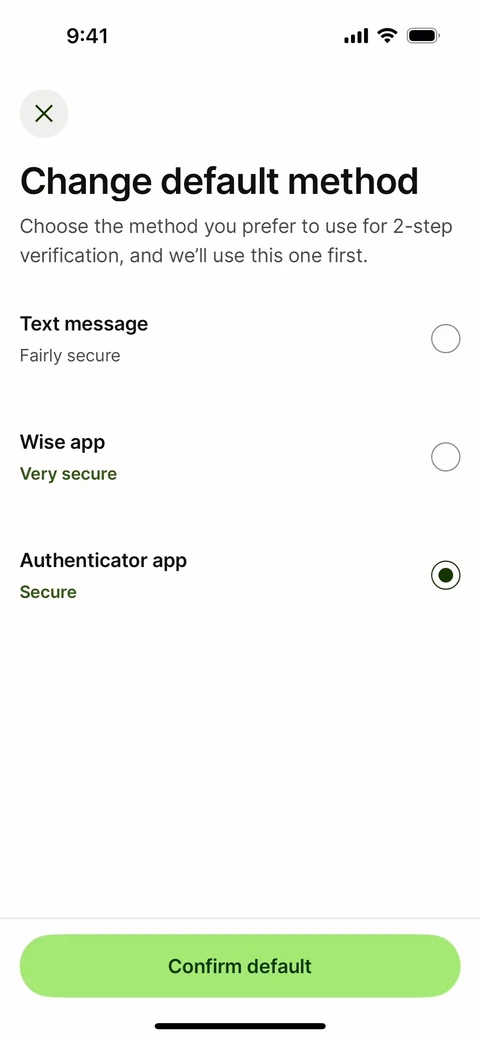
Task: Select the Text message radio button
Action: pos(446,339)
